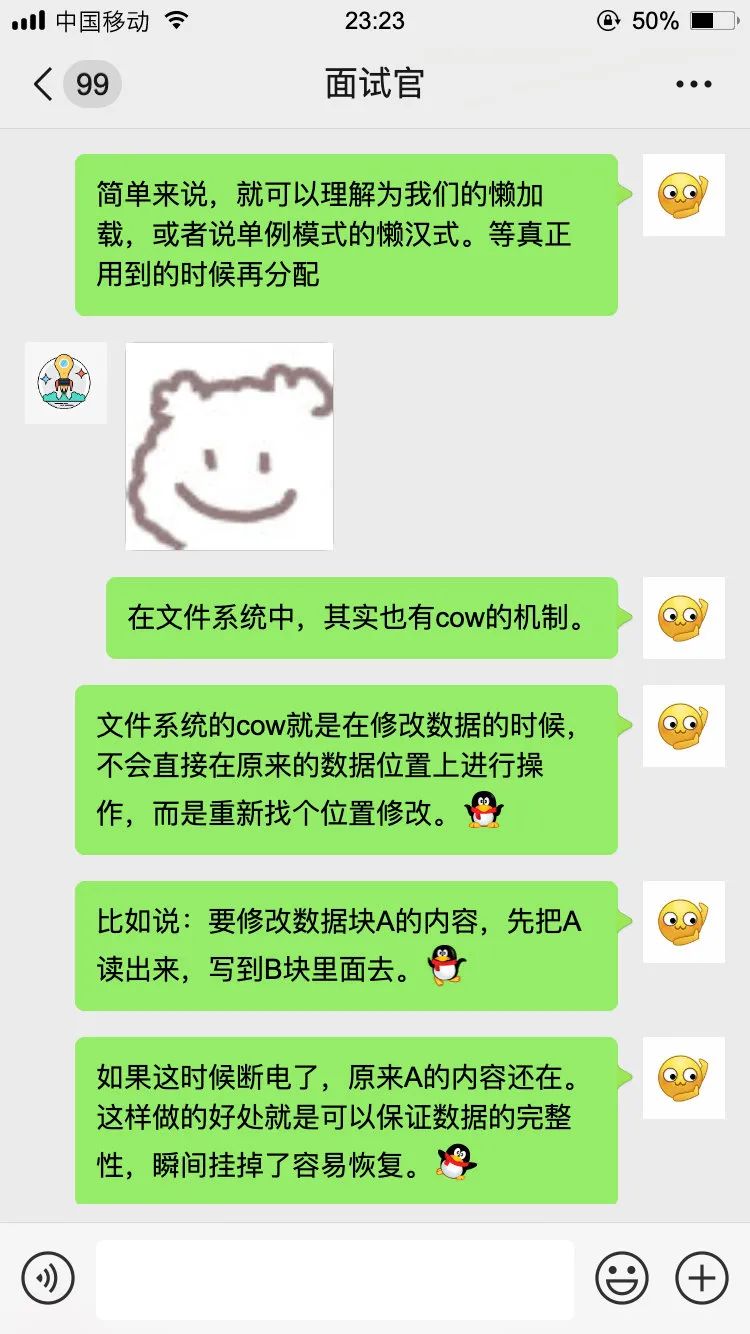Viewport: 750px width, 1334px height.
Task: Go back to the chat list
Action: 44,84
